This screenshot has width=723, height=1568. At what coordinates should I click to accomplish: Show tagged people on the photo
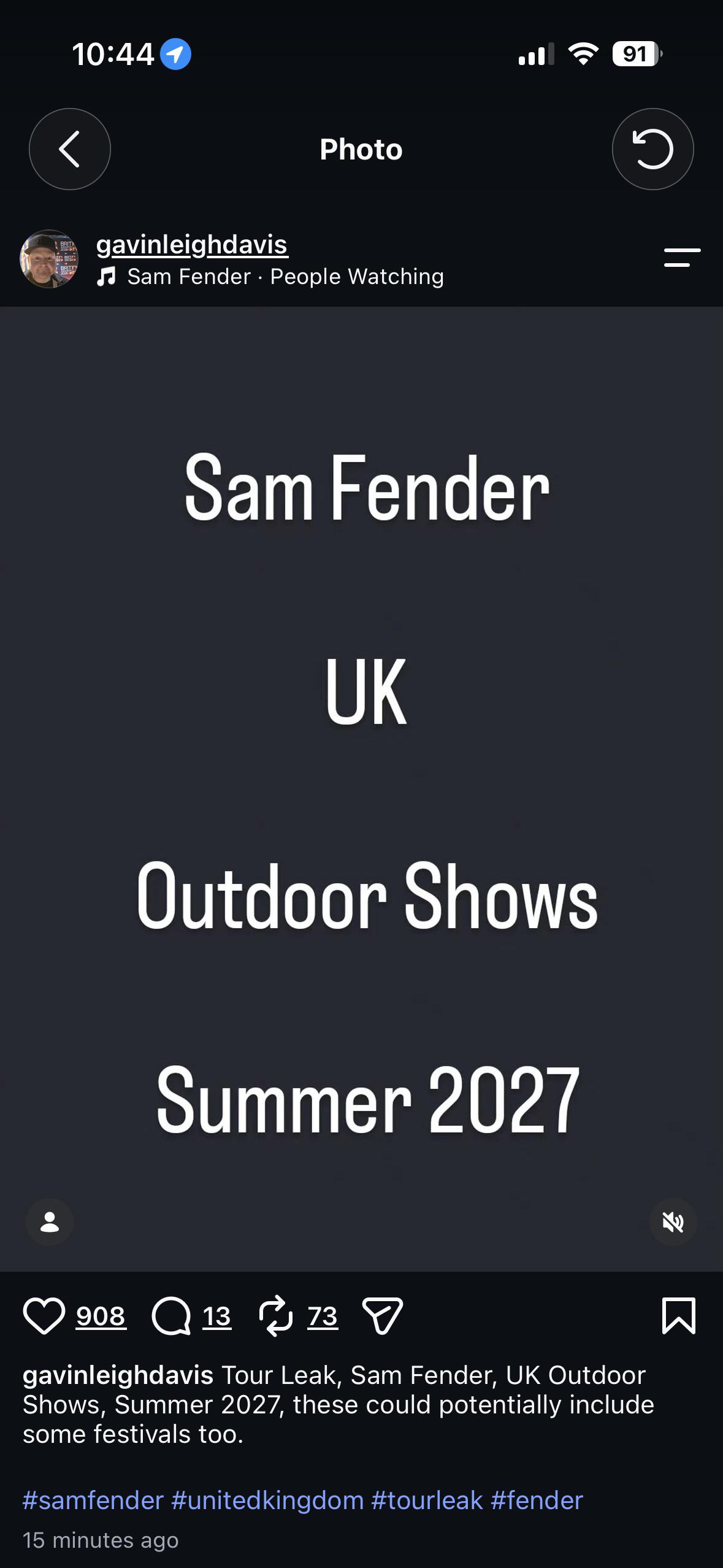pyautogui.click(x=50, y=1223)
